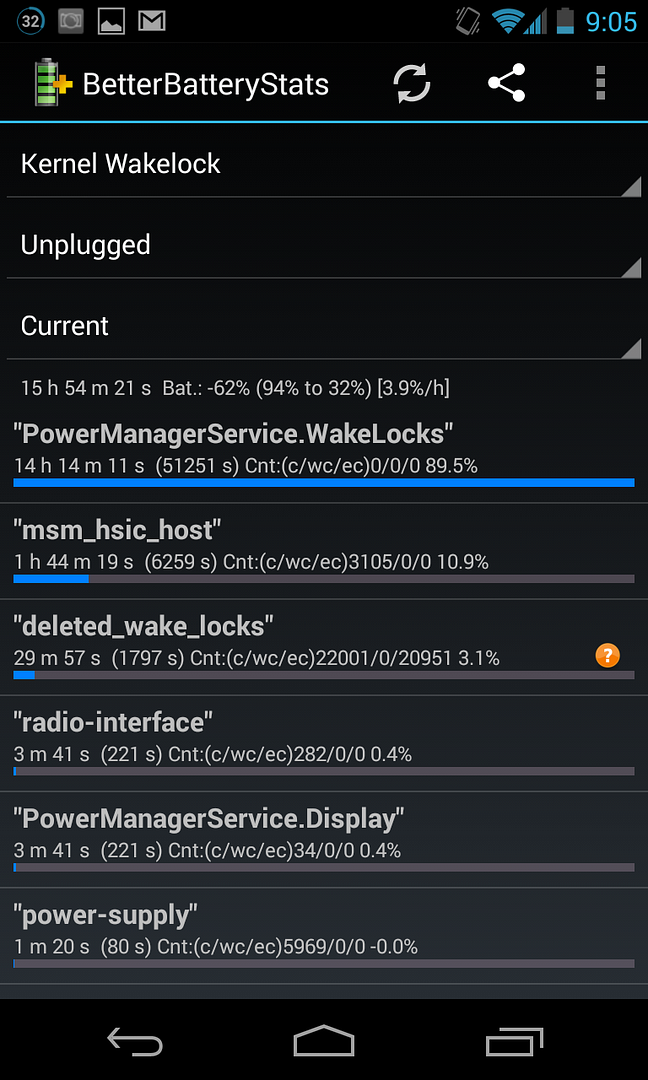This screenshot has width=648, height=1080.
Task: Open the overflow menu
Action: [600, 84]
